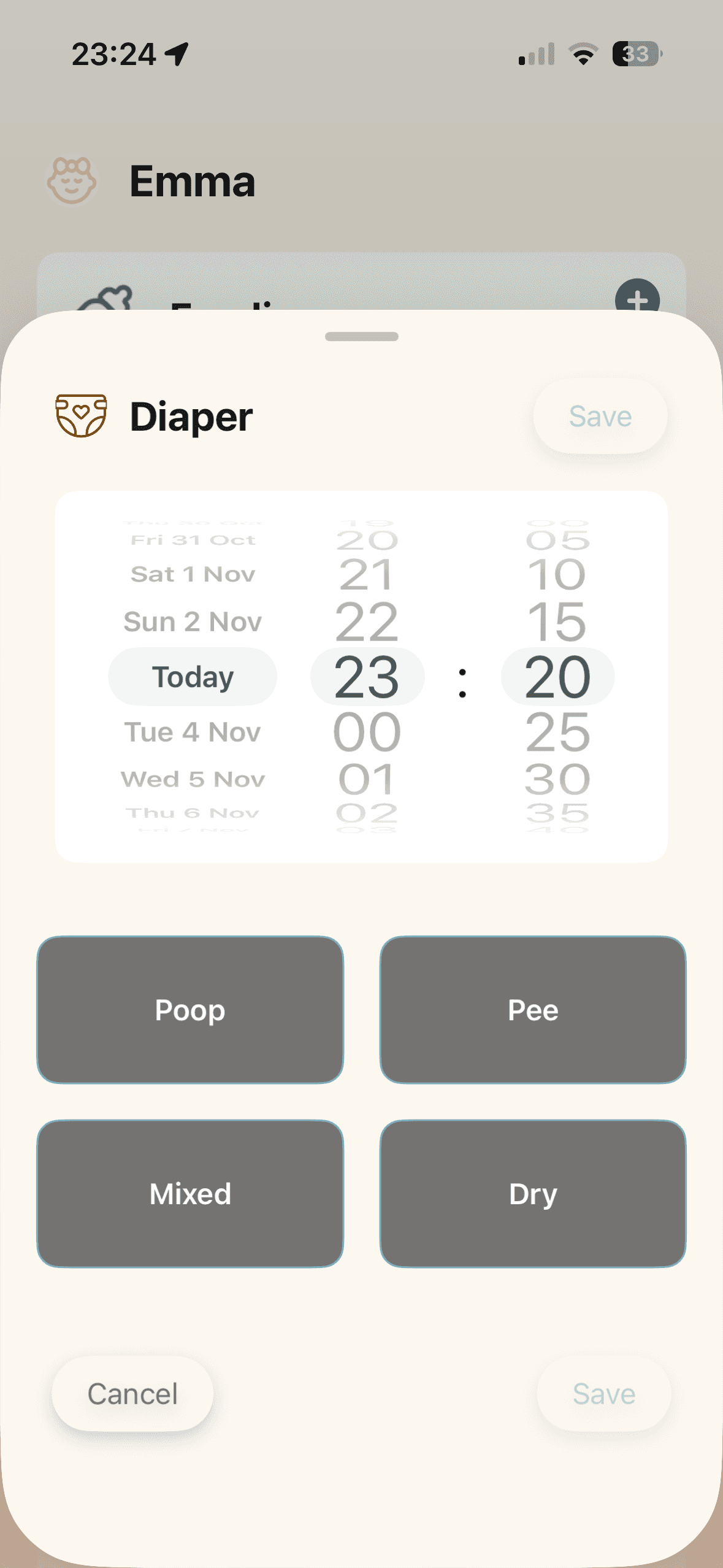Tap Emma's baby avatar icon
The height and width of the screenshot is (1568, 723).
pyautogui.click(x=72, y=180)
